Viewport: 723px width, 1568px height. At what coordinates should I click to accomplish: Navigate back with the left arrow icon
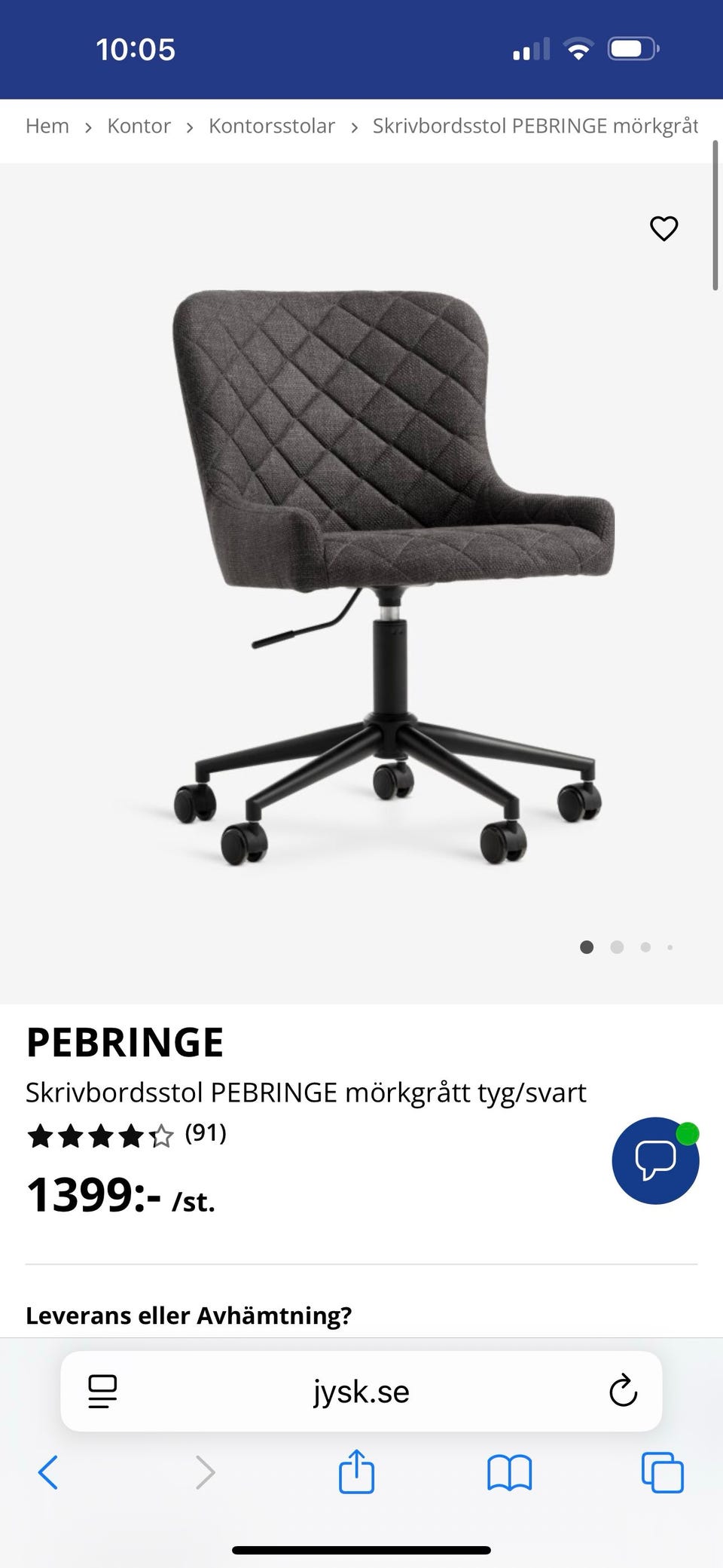pos(47,1473)
